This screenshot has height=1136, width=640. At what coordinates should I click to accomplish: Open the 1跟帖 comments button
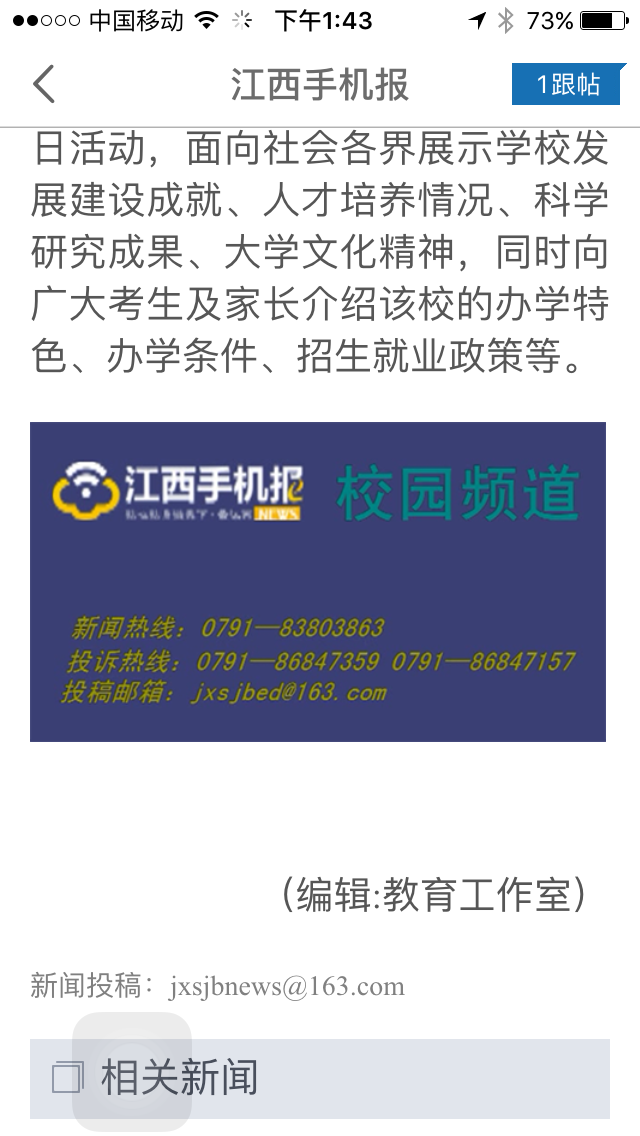pyautogui.click(x=568, y=84)
